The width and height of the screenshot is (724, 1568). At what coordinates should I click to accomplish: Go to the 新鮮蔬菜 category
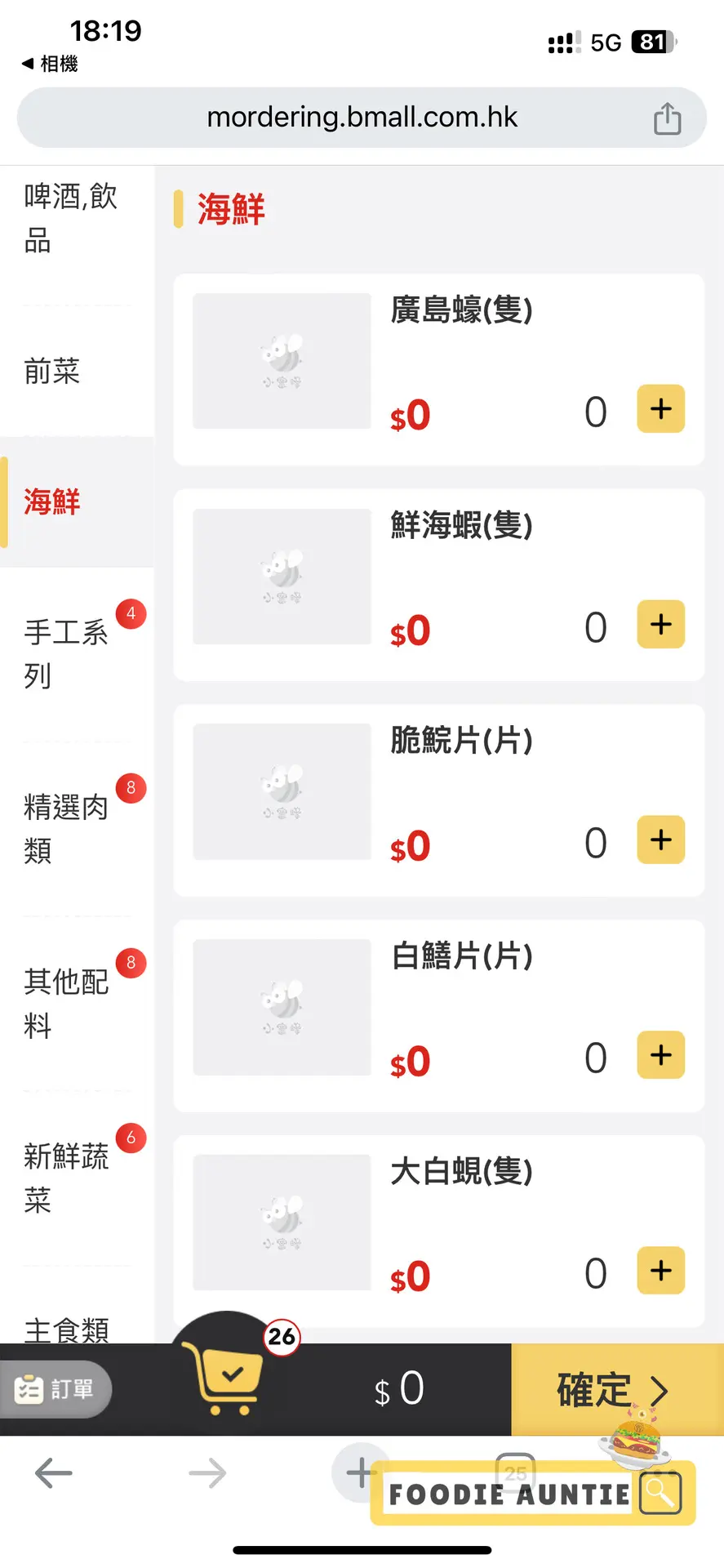pos(66,1178)
